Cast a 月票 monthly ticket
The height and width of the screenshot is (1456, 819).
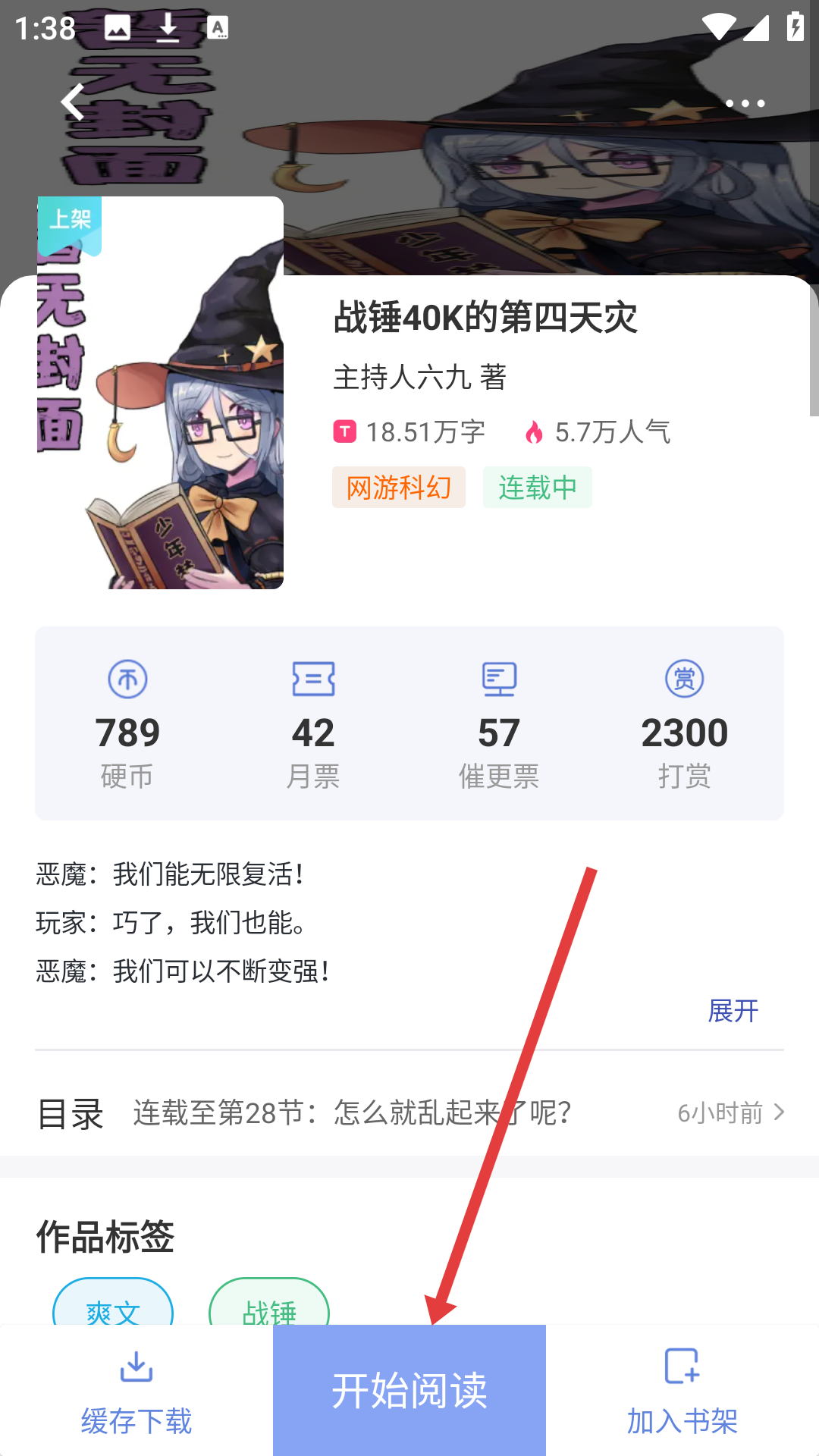(x=313, y=723)
